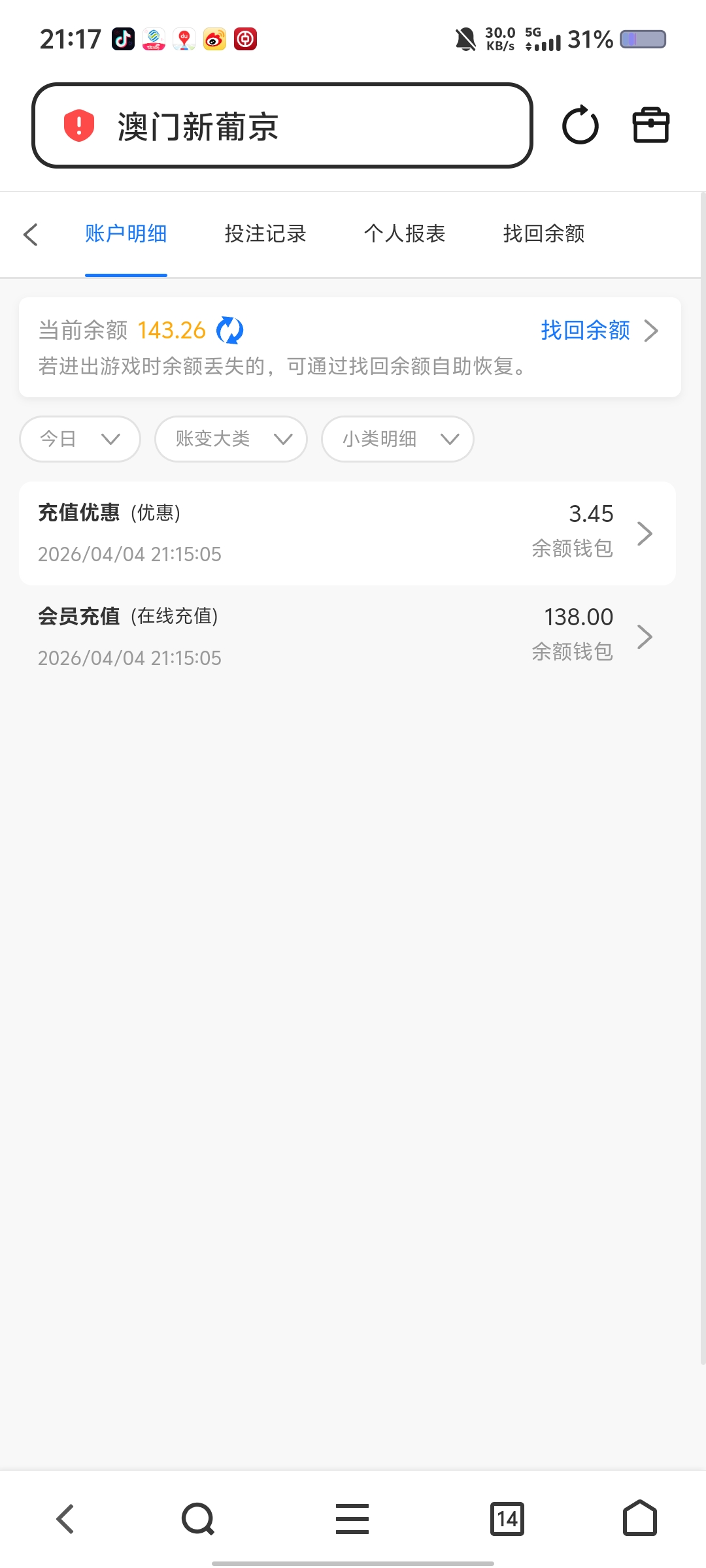706x1568 pixels.
Task: Open the 小类明细 filter dropdown
Action: pyautogui.click(x=397, y=439)
